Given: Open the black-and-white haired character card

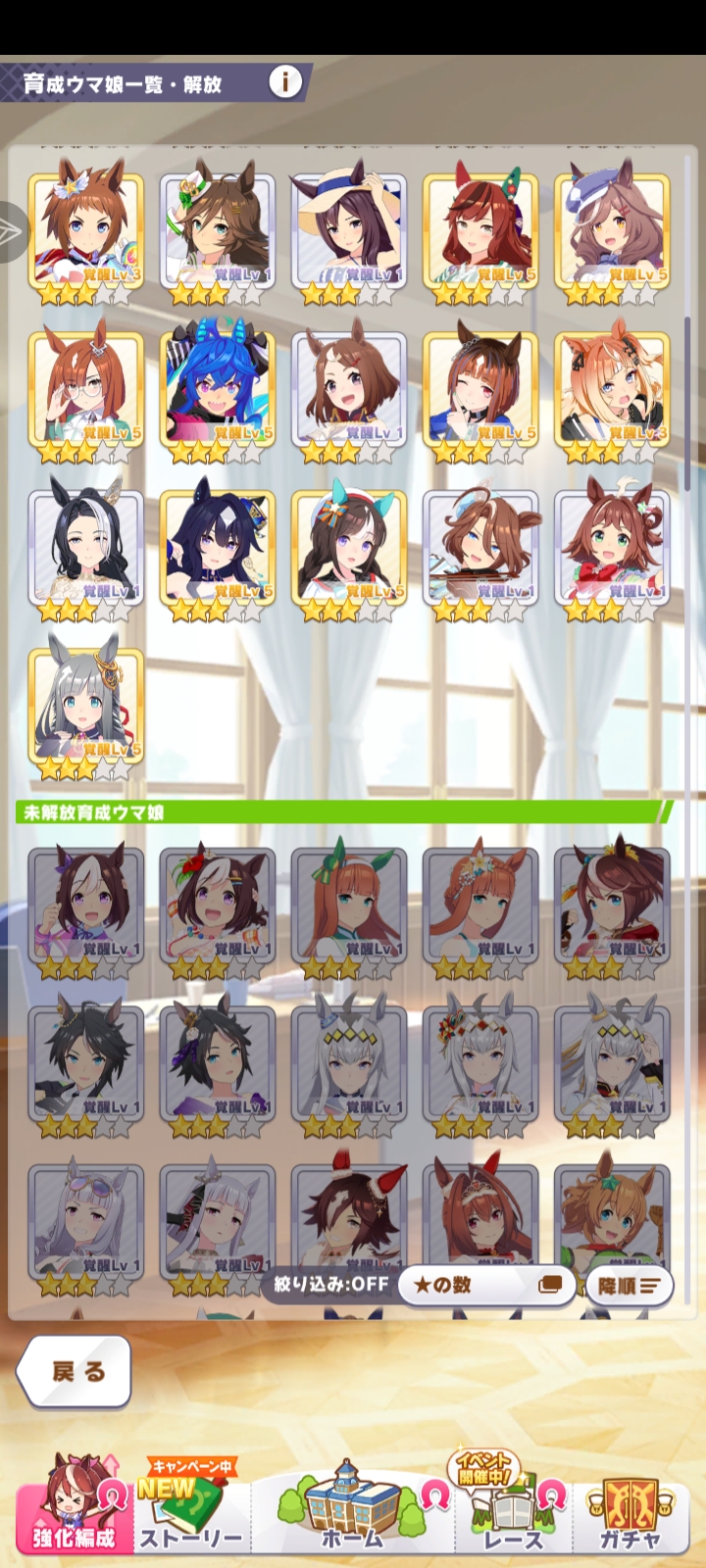Looking at the screenshot, I should [x=86, y=553].
